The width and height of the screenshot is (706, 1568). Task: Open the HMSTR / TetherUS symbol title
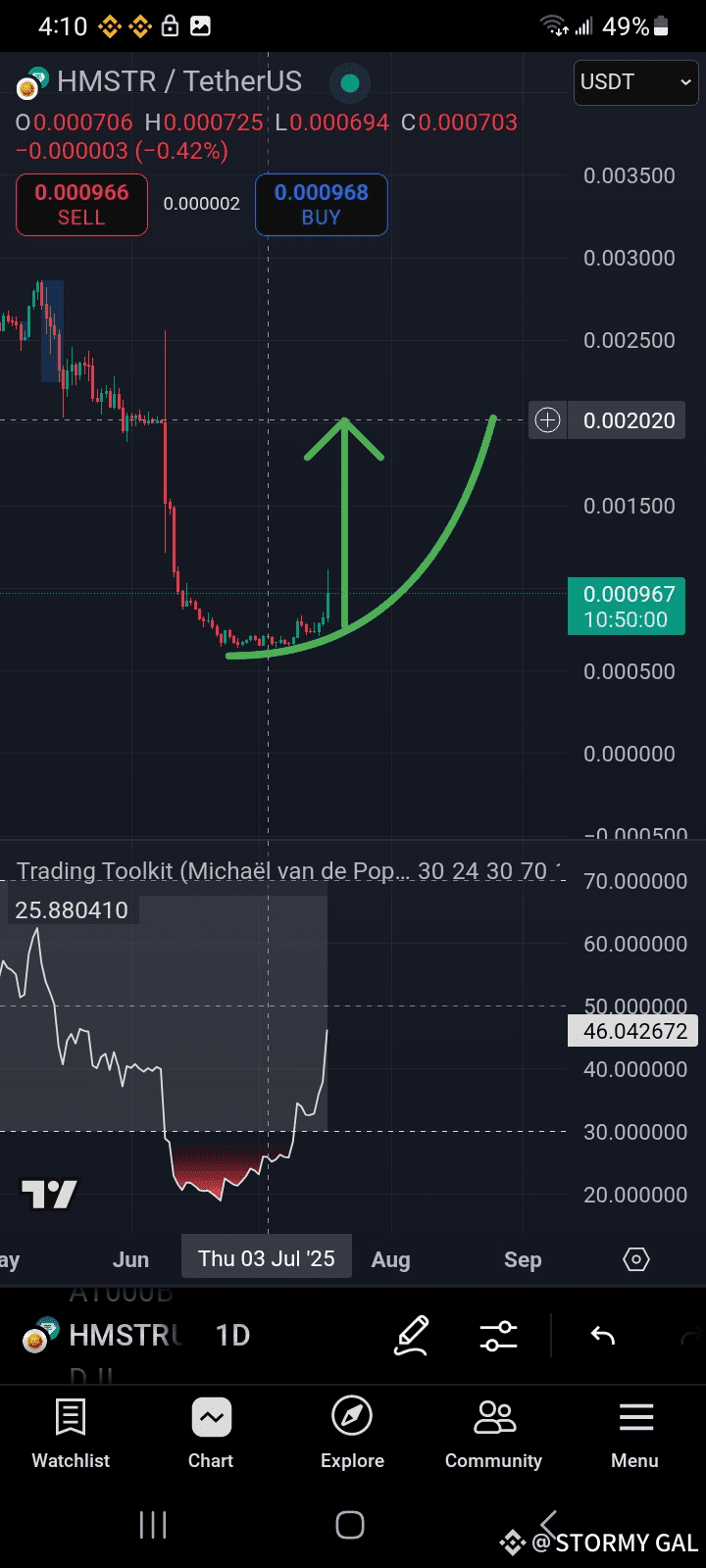pos(178,81)
